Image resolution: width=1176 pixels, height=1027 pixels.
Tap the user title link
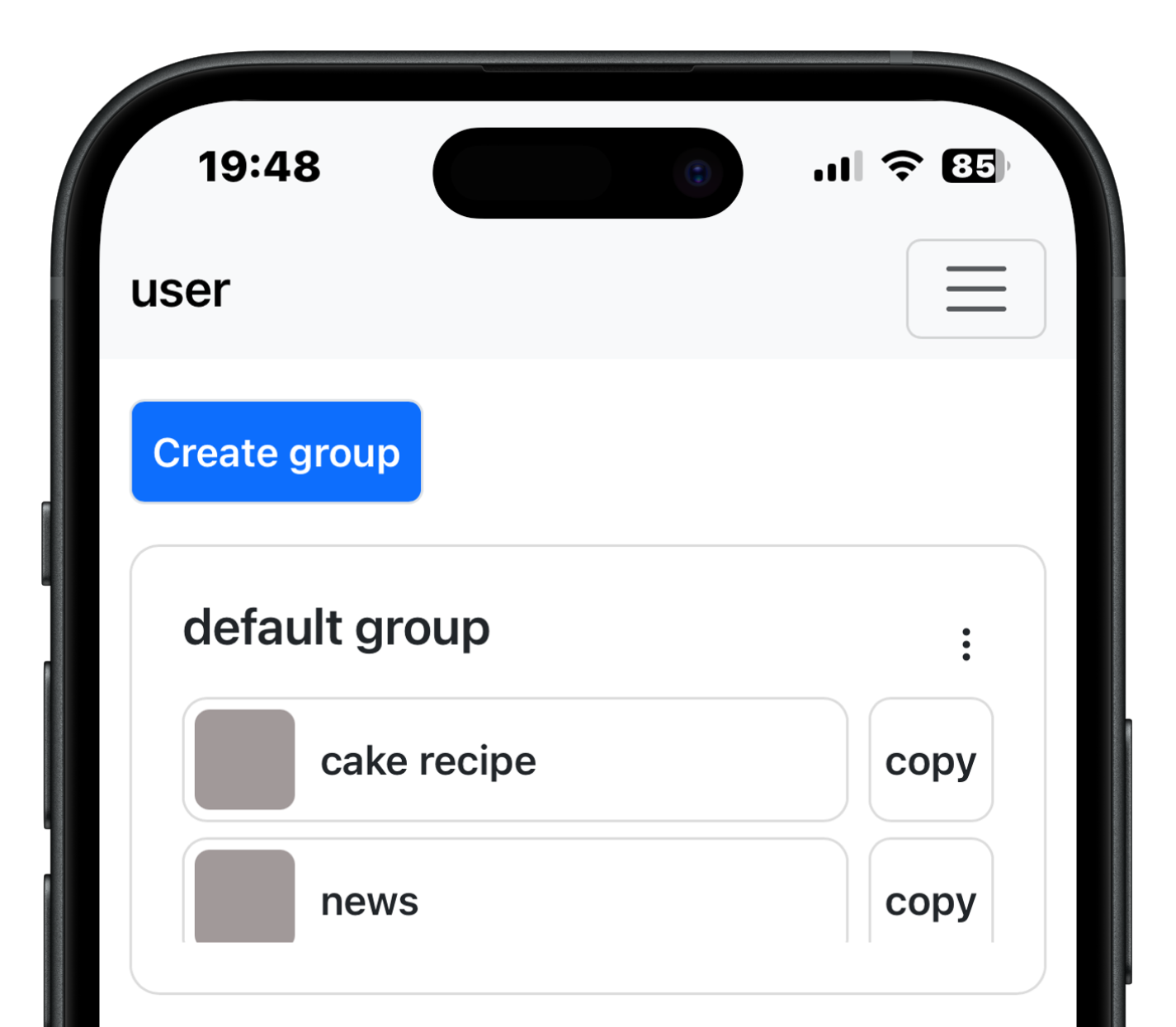[x=181, y=290]
